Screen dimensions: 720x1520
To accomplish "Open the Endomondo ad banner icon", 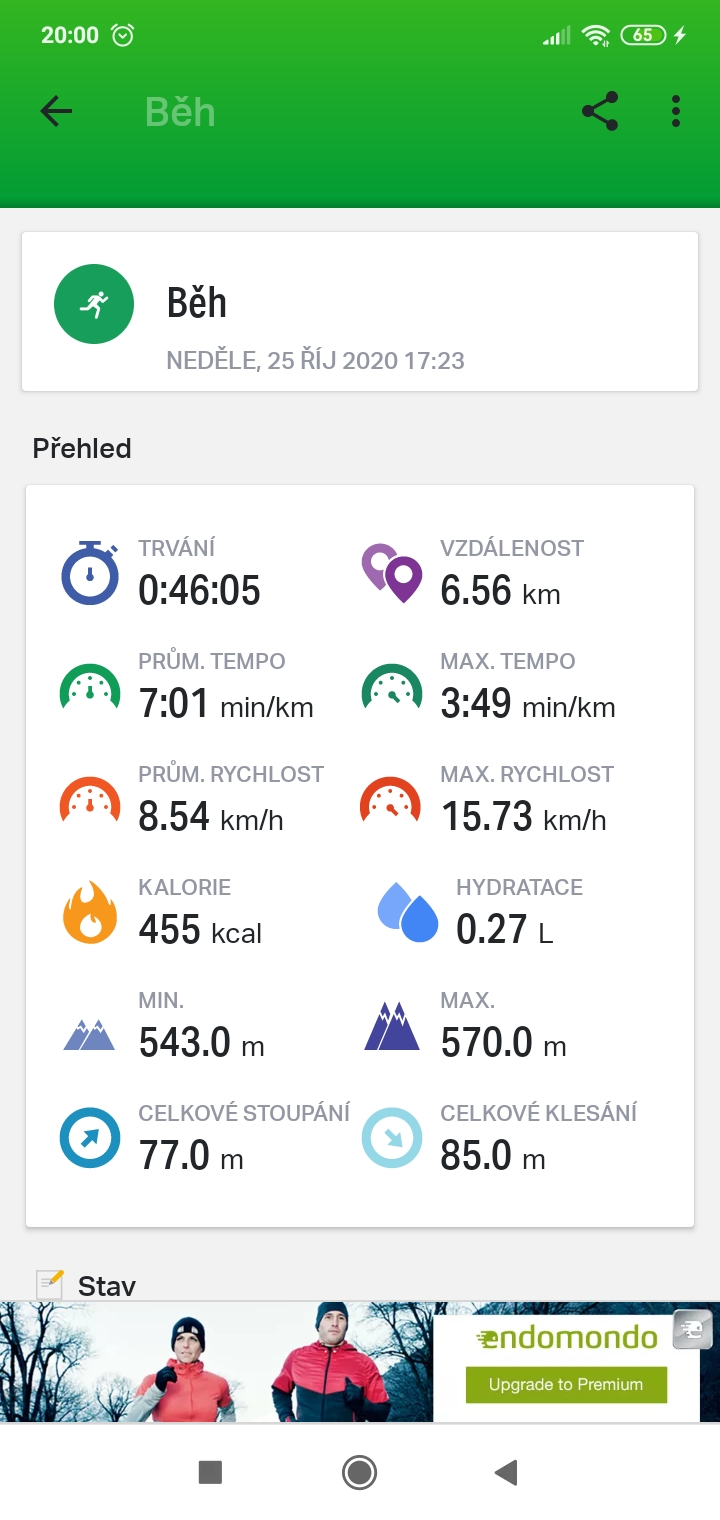I will pyautogui.click(x=693, y=1330).
